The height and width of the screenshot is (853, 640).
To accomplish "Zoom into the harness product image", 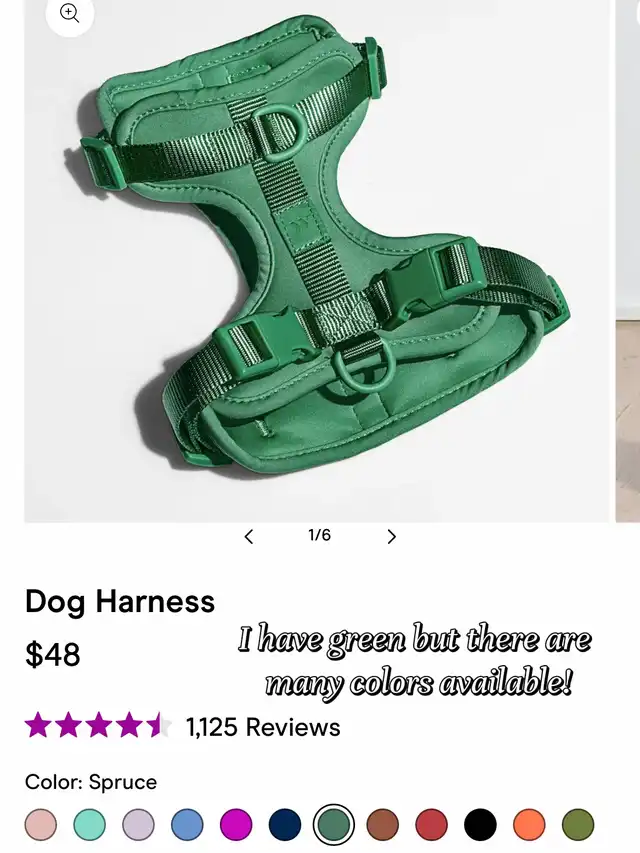I will 69,14.
